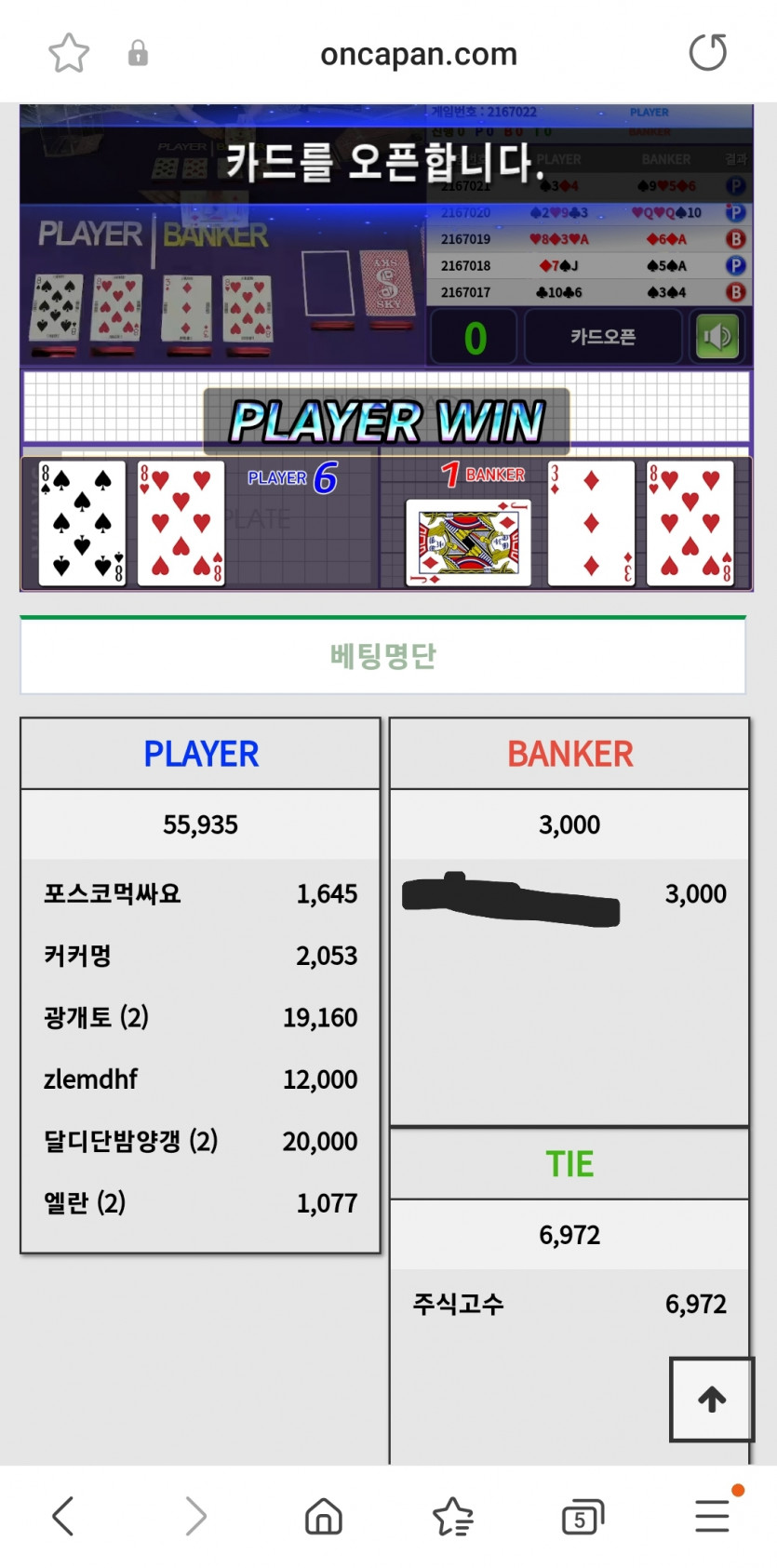Go forward to the next page

pos(194,1516)
